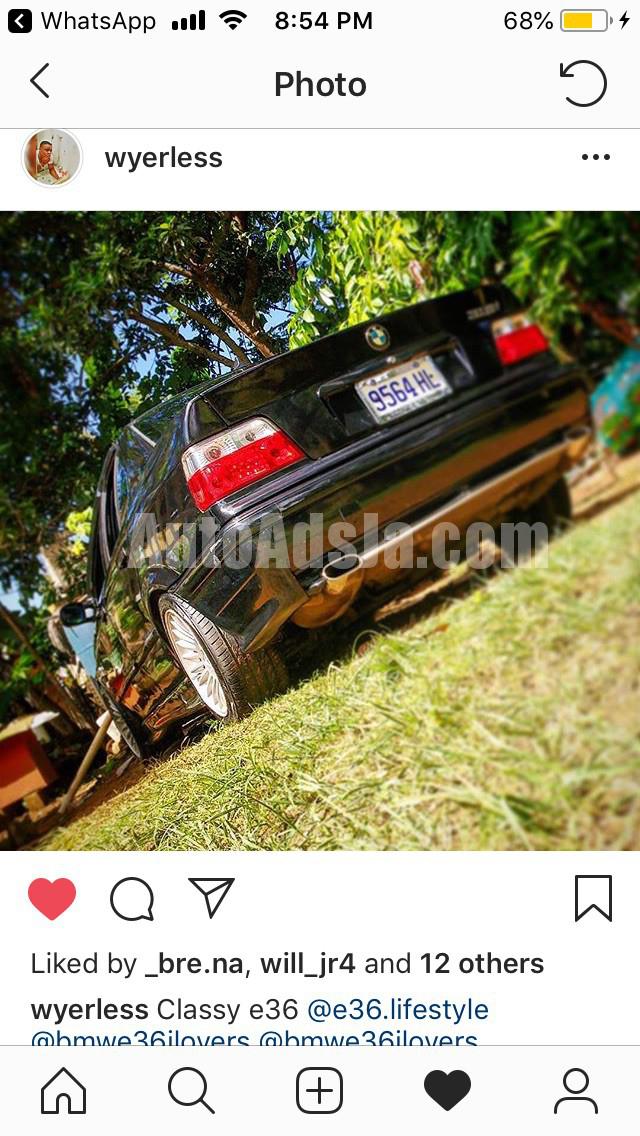This screenshot has height=1136, width=640.
Task: Go back from the Photo screen
Action: [x=40, y=80]
